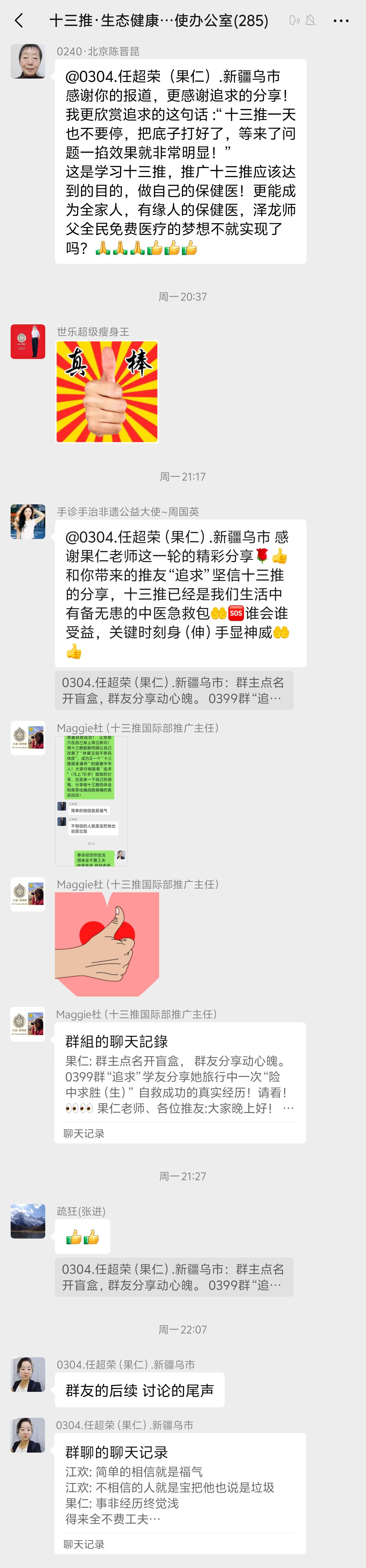Image resolution: width=366 pixels, height=1568 pixels.
Task: Open 周国英's profile avatar
Action: [28, 522]
